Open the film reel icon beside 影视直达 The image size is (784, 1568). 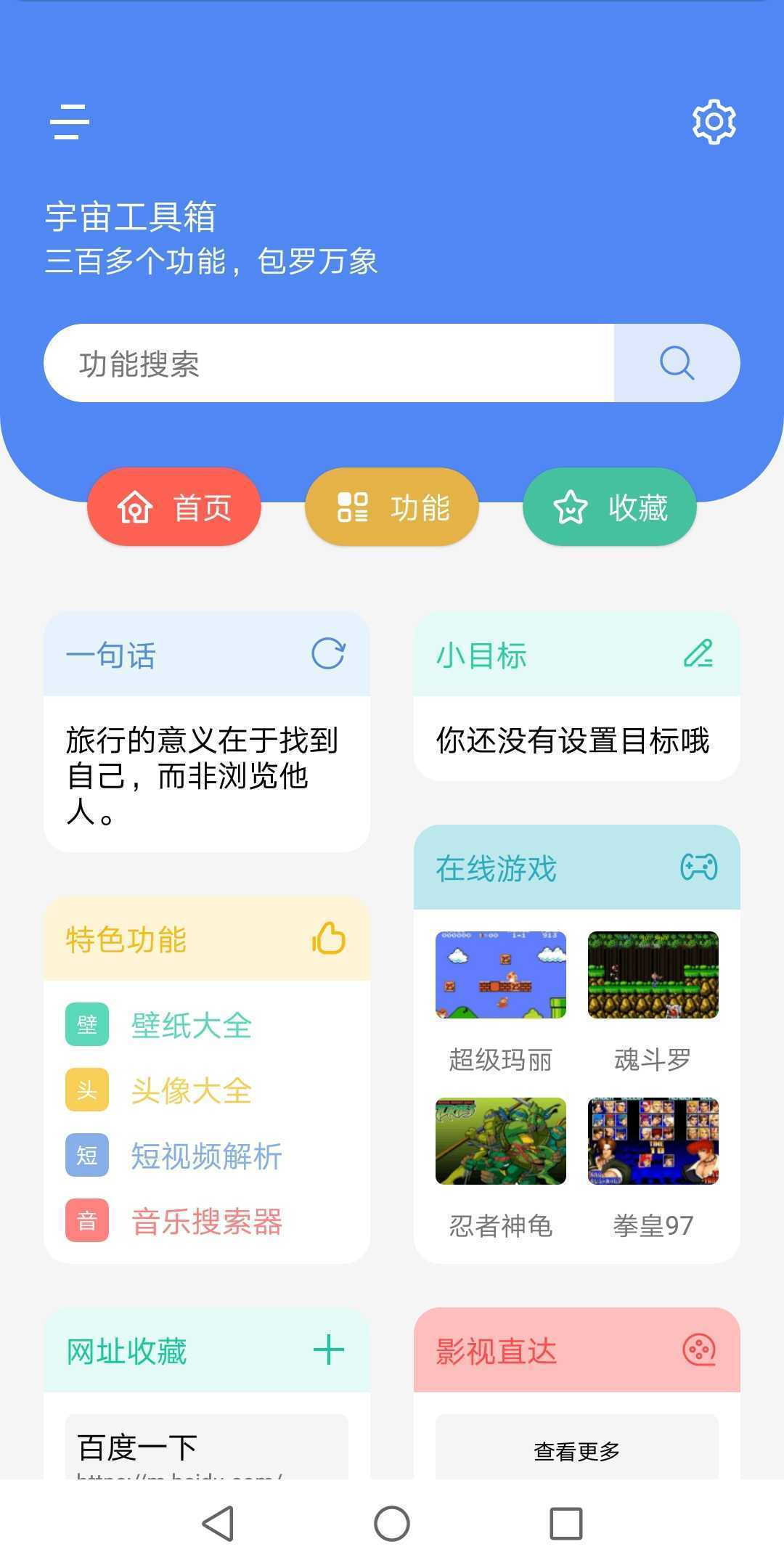(x=699, y=1350)
